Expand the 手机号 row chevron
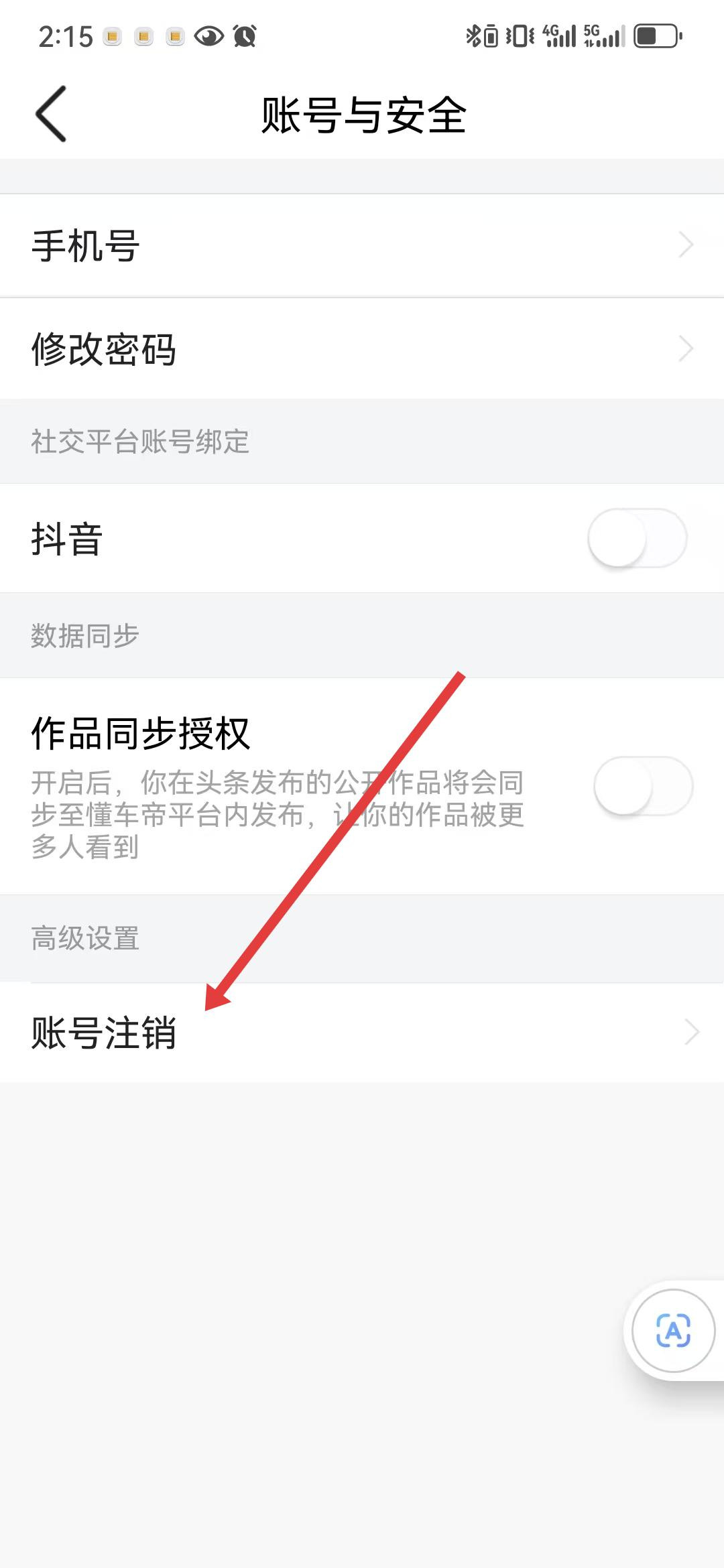This screenshot has width=724, height=1568. pos(685,245)
